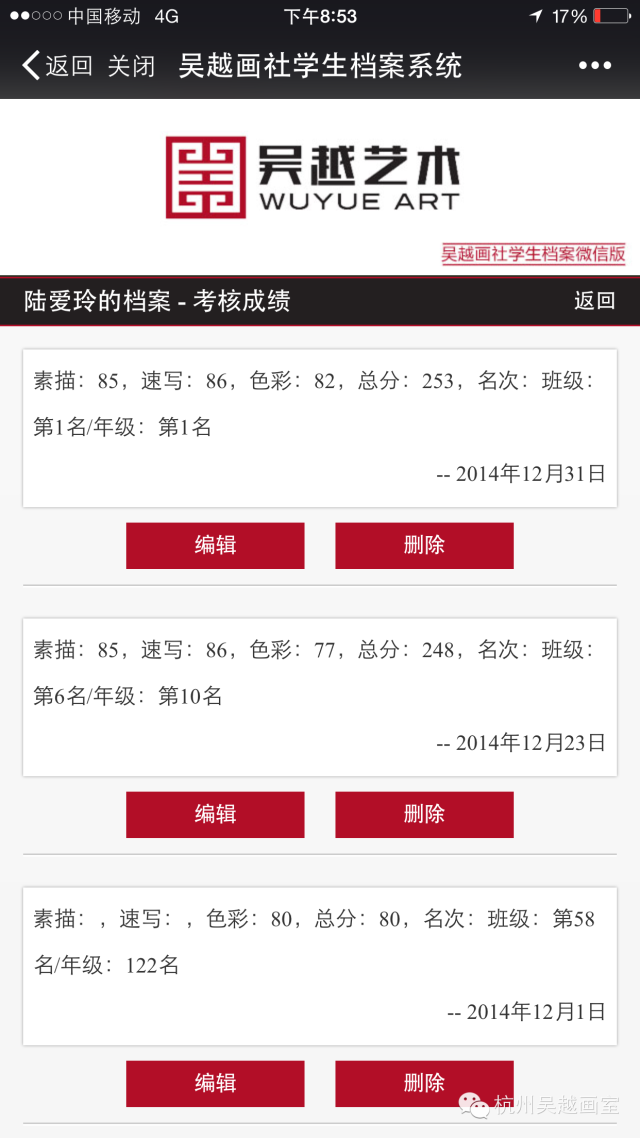Edit the 2014年12月31日 score record
The image size is (640, 1138).
pos(216,546)
